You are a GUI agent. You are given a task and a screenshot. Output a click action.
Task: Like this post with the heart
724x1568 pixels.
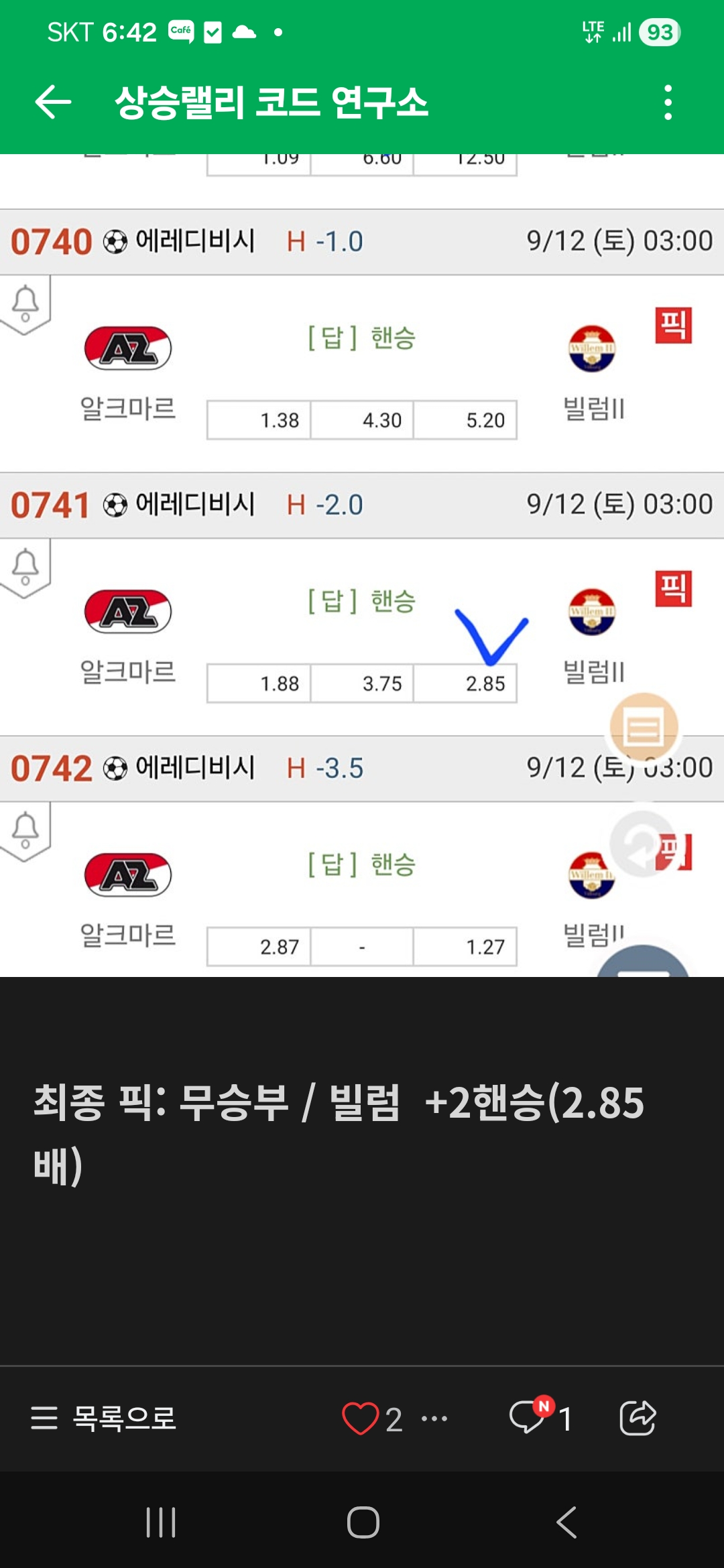click(x=360, y=1418)
